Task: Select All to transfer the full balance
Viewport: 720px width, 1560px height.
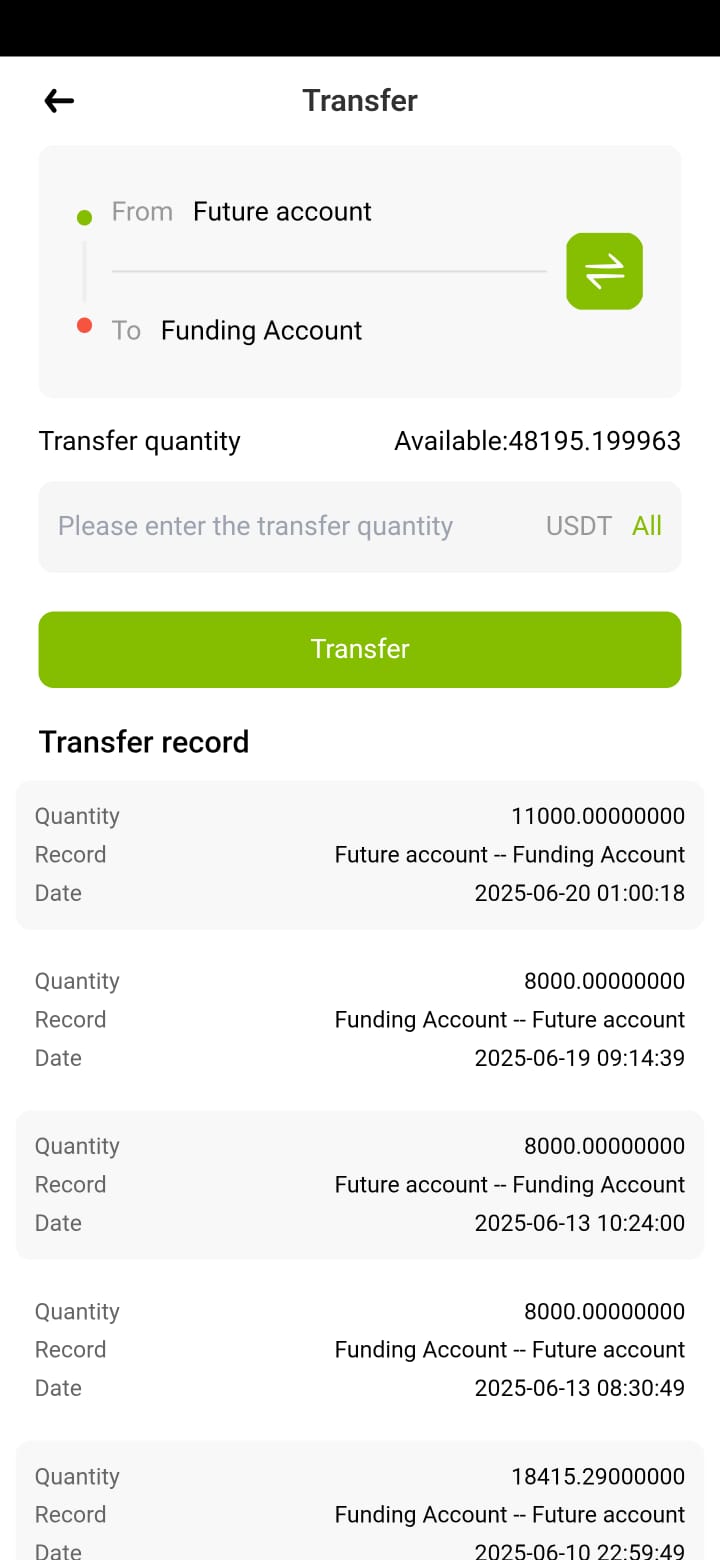Action: click(647, 526)
